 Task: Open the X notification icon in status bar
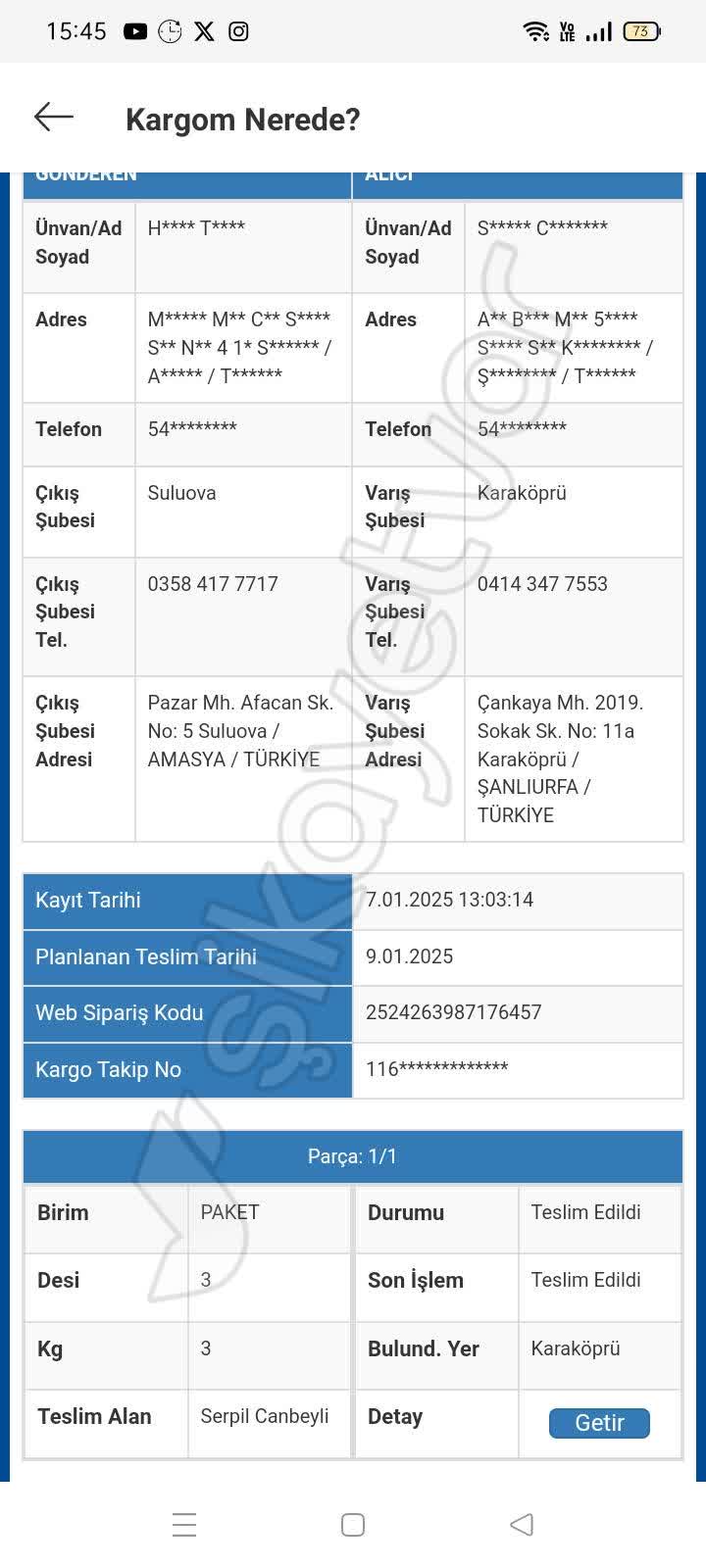(x=203, y=30)
